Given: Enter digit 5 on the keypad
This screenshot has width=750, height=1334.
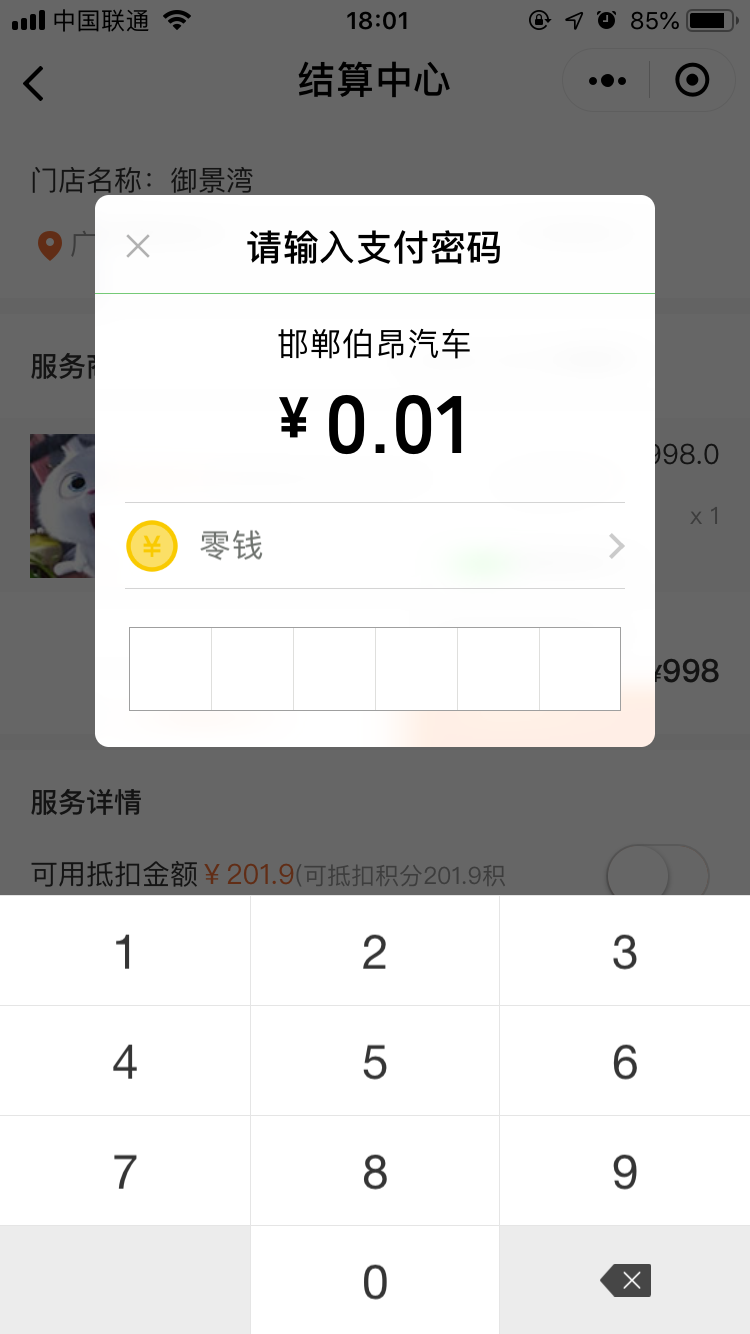Looking at the screenshot, I should 375,1062.
